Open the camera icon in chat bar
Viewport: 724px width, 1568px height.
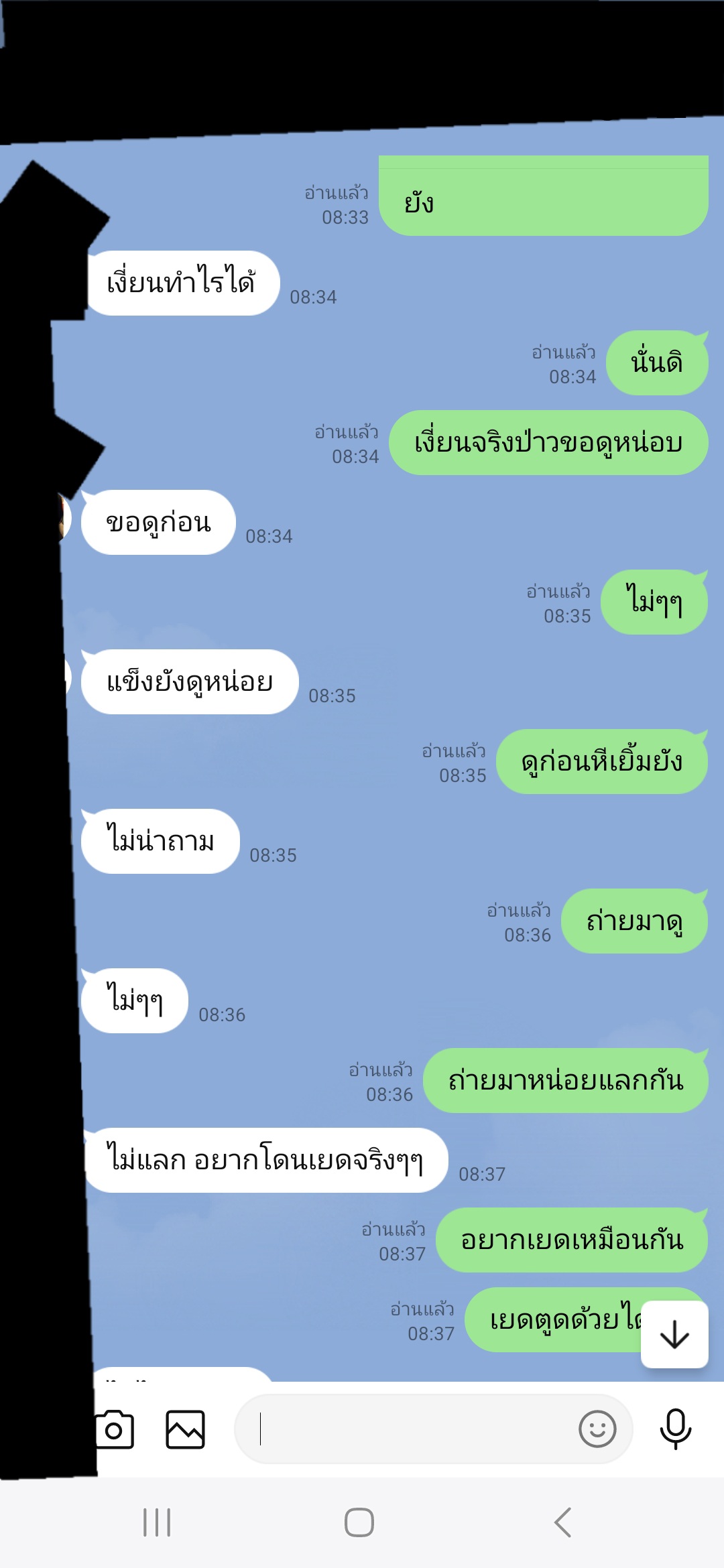pyautogui.click(x=115, y=1430)
